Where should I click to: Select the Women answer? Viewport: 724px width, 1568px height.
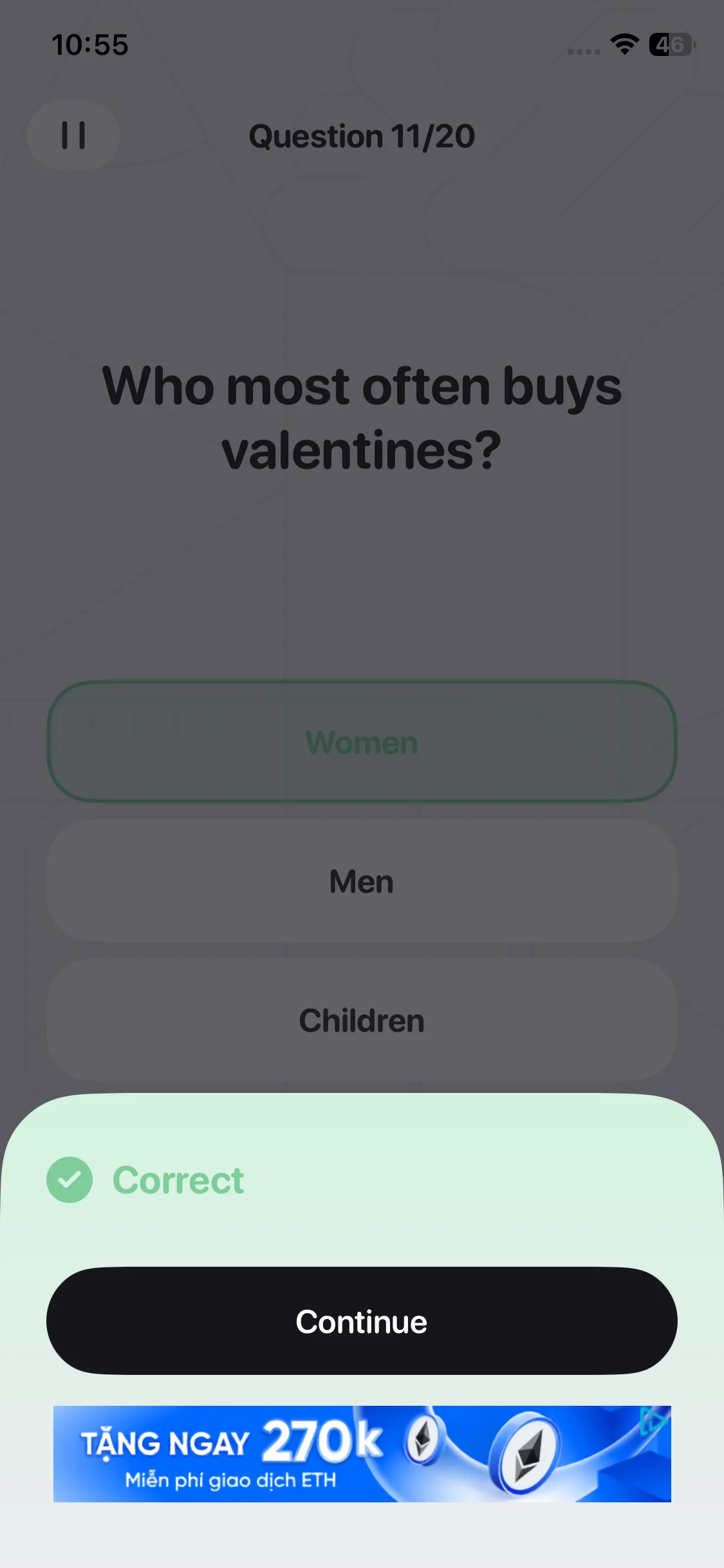(x=362, y=742)
